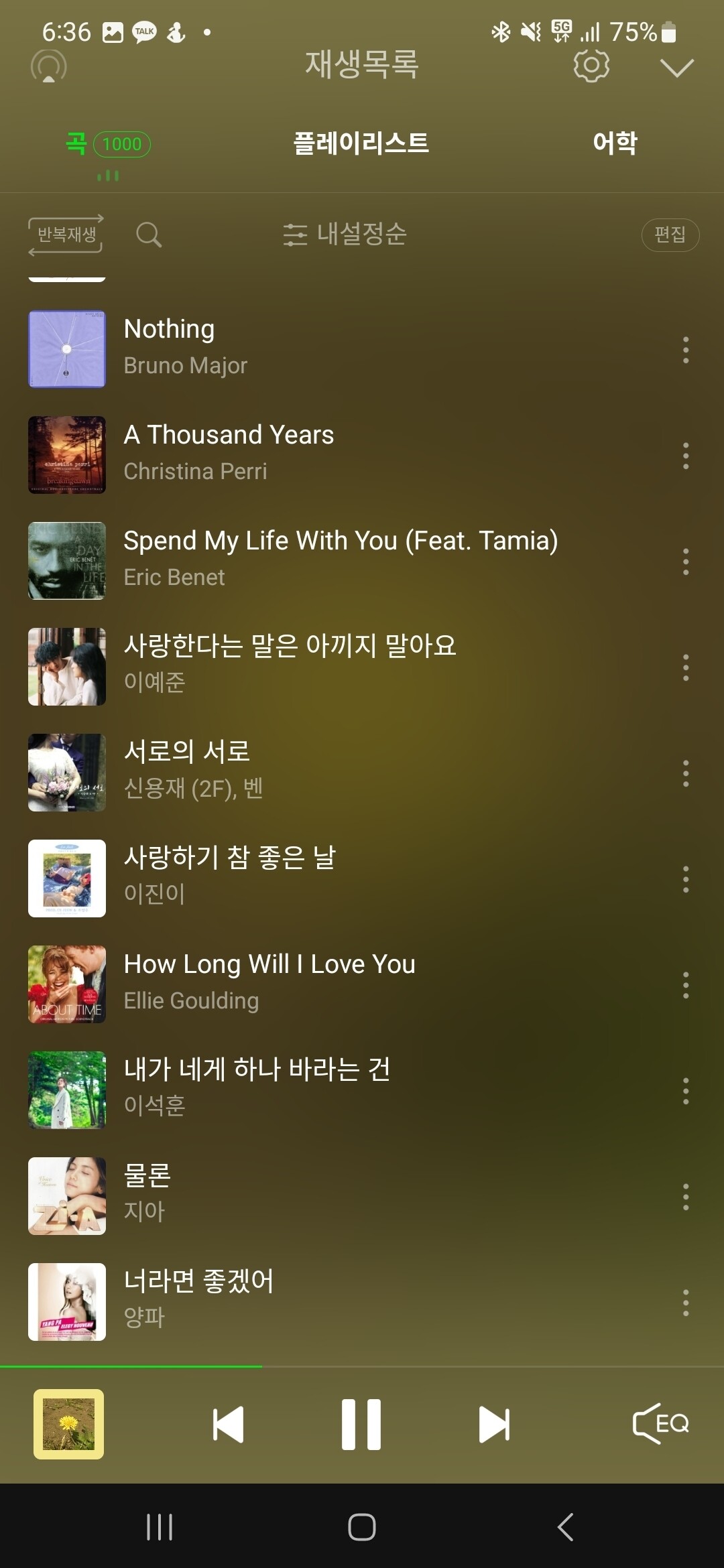Open the search icon in the playlist
The image size is (724, 1568).
[148, 235]
